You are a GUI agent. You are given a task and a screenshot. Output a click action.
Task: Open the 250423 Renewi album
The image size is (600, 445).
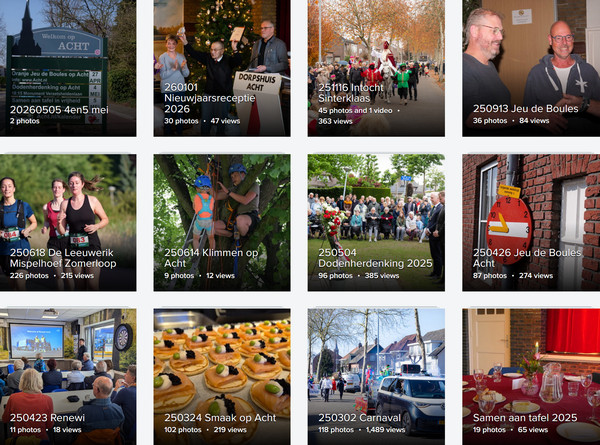[68, 375]
